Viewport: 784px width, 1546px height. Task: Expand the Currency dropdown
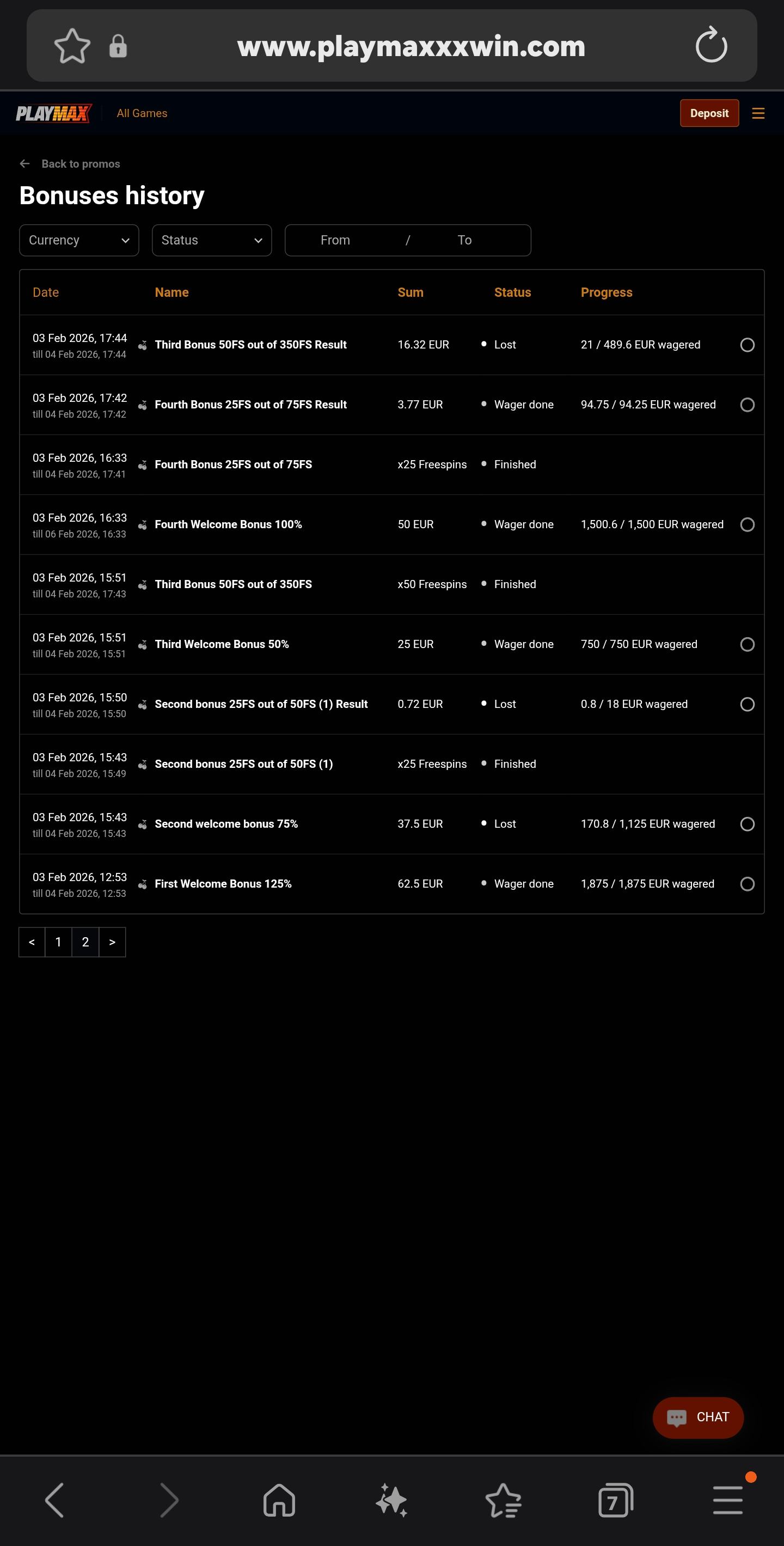pyautogui.click(x=79, y=240)
